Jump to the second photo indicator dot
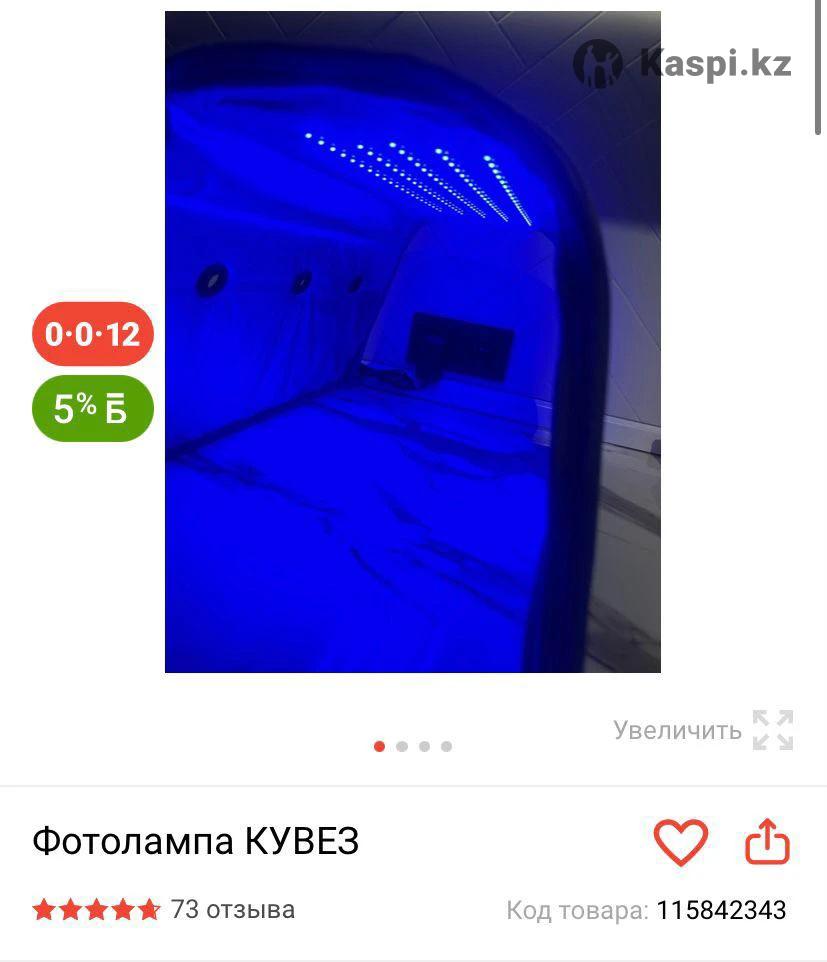 (x=402, y=746)
